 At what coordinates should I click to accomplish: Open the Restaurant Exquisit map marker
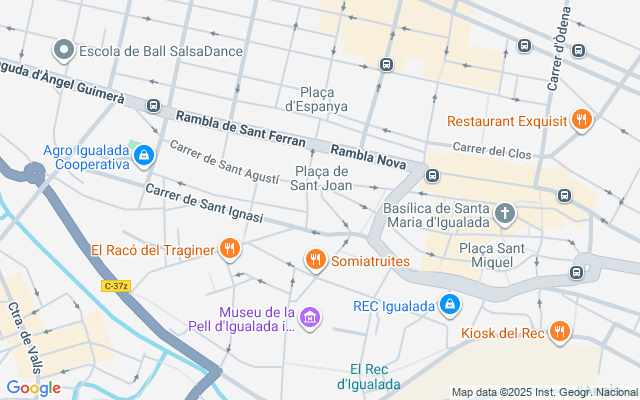pyautogui.click(x=581, y=121)
